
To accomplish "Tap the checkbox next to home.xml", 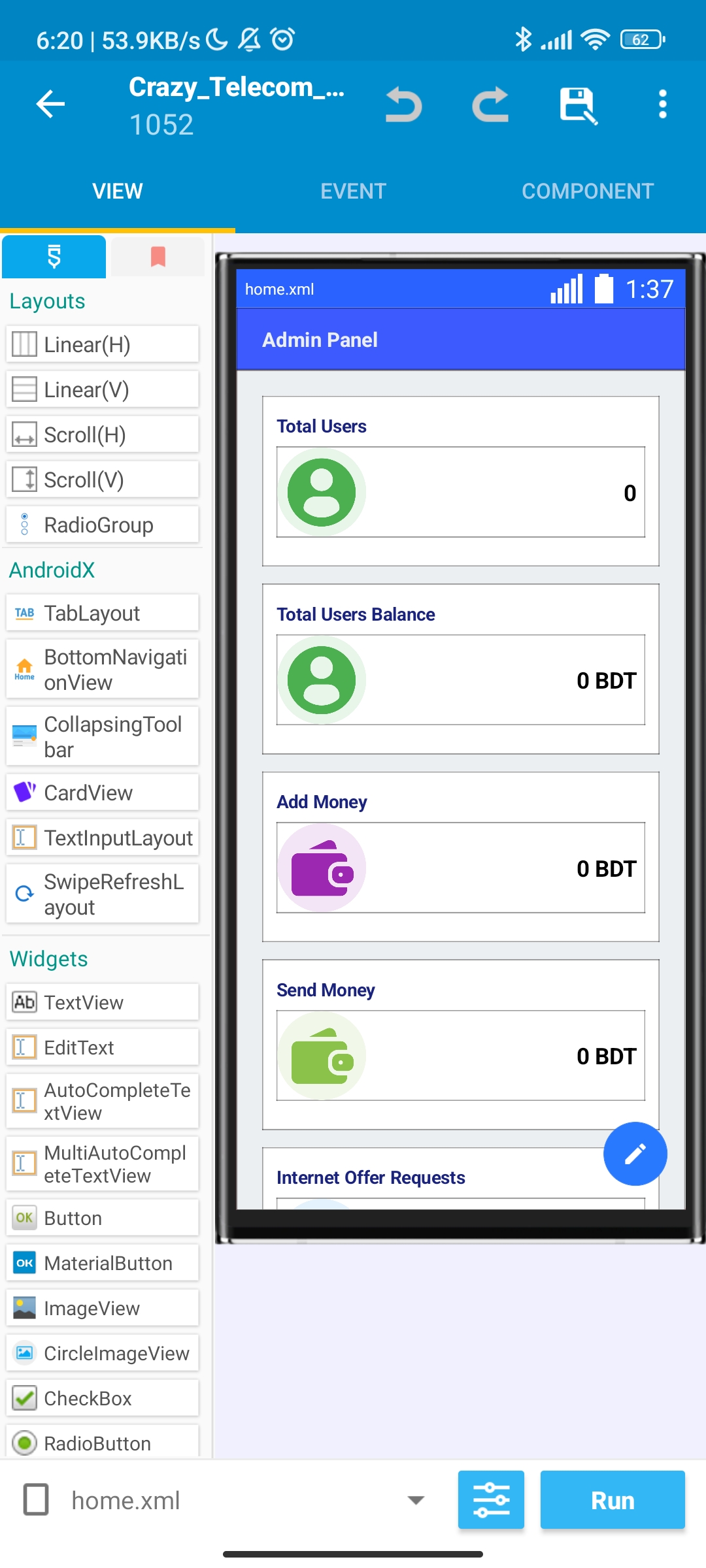I will click(36, 1499).
